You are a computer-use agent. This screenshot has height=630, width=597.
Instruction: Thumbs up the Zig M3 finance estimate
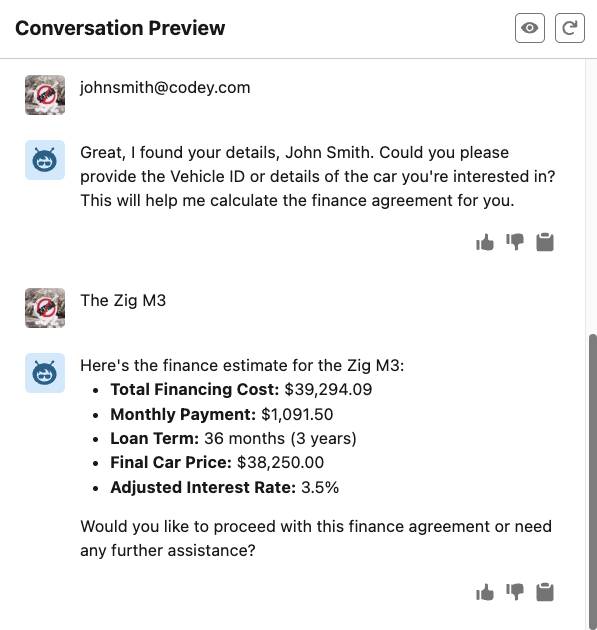(485, 592)
